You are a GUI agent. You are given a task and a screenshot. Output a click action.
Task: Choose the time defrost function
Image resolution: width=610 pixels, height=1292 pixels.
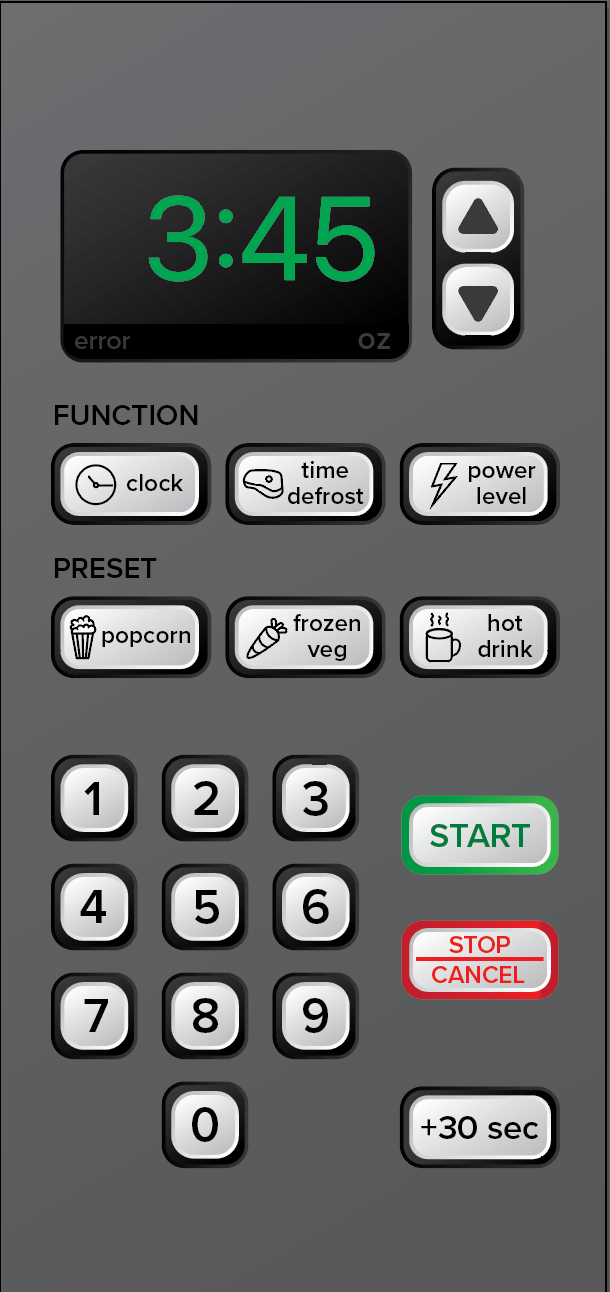(x=305, y=484)
